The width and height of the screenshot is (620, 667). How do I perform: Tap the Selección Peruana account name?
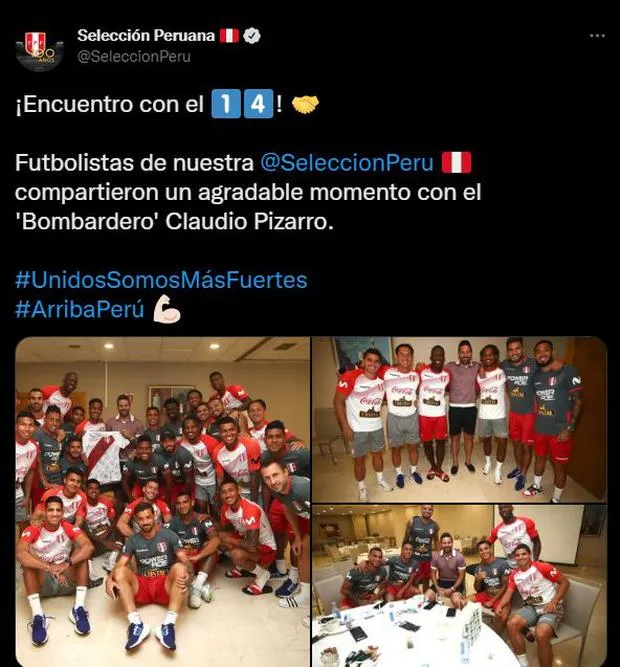click(x=146, y=35)
